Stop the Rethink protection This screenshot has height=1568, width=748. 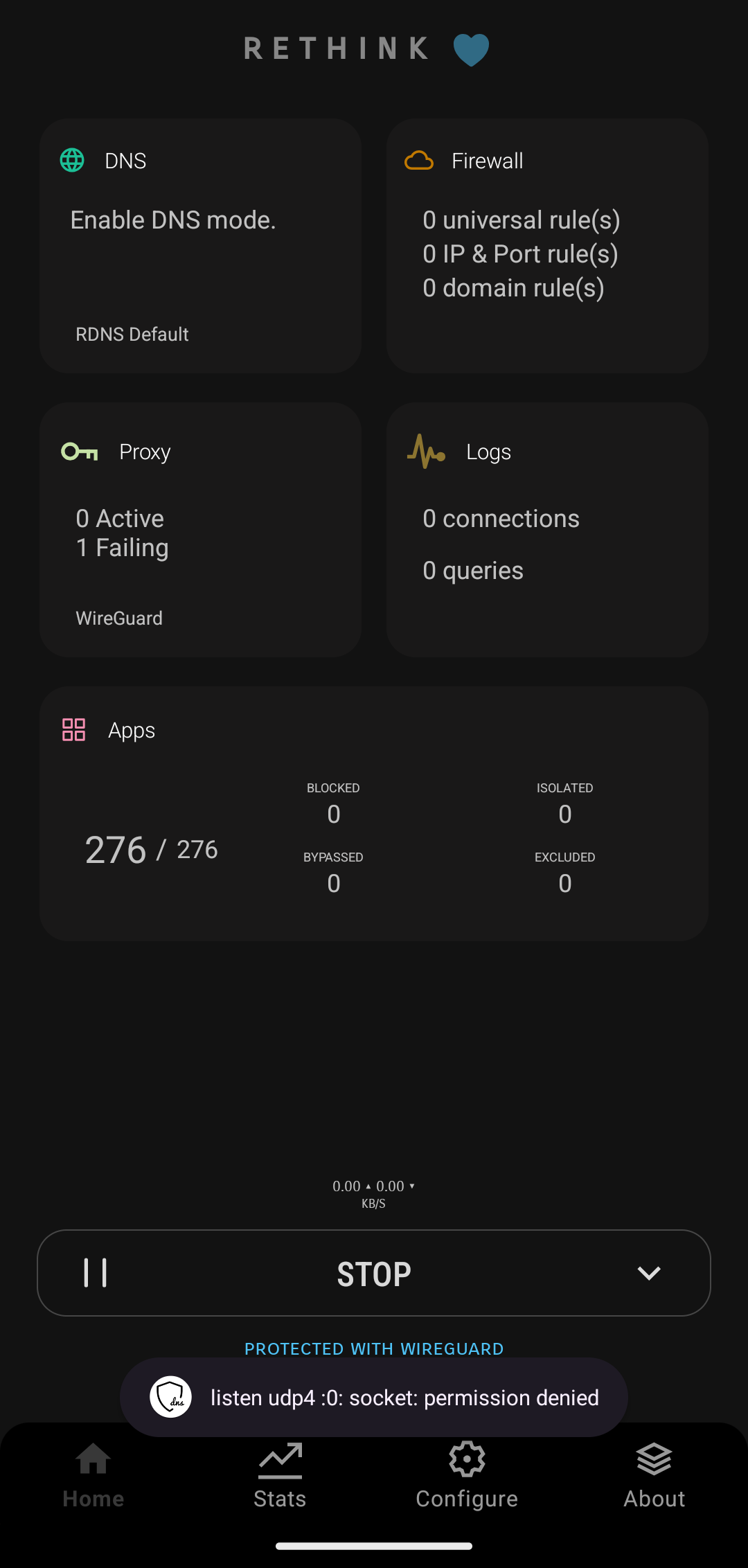click(374, 1274)
